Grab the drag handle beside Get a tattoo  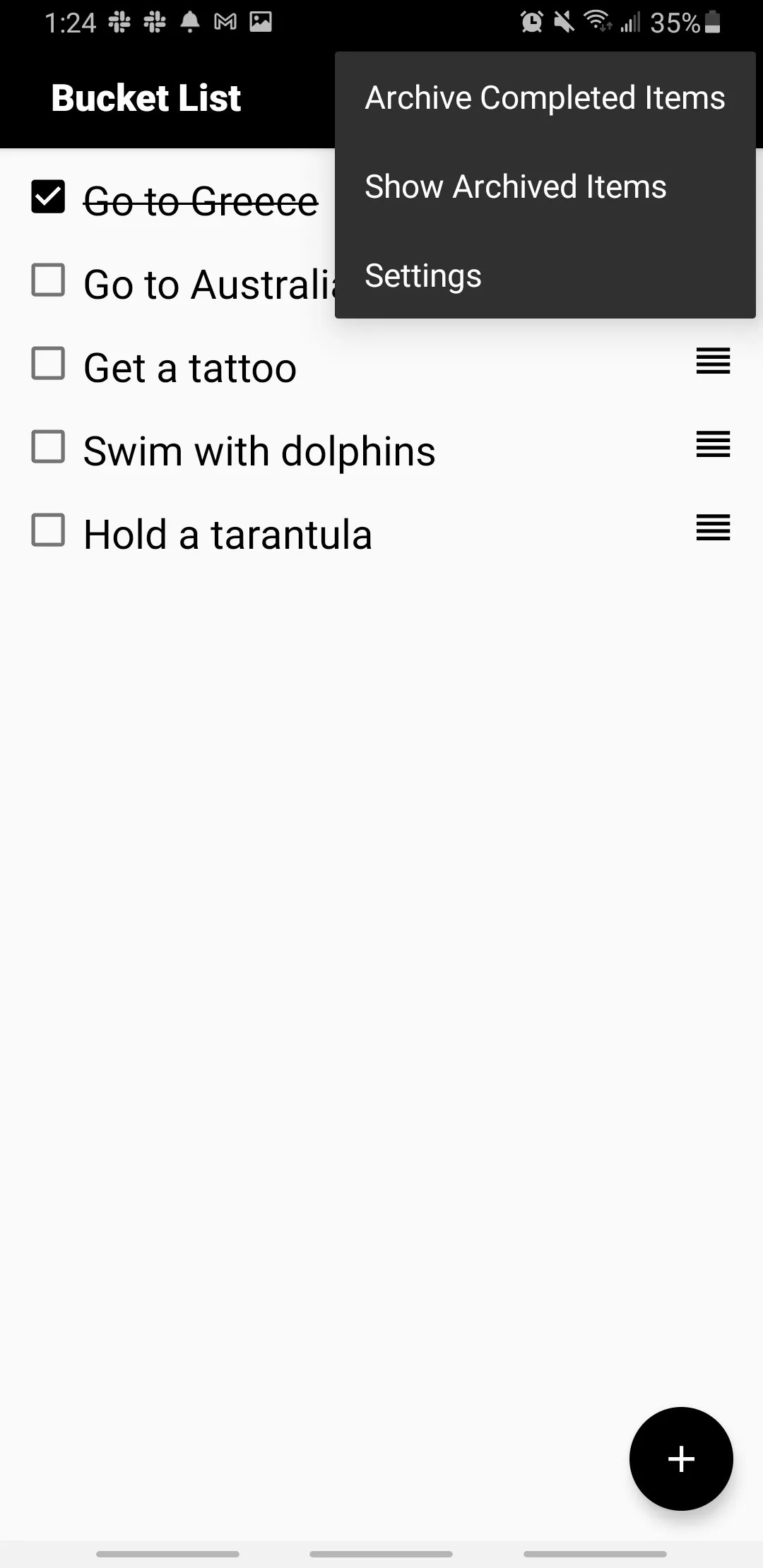click(x=712, y=362)
